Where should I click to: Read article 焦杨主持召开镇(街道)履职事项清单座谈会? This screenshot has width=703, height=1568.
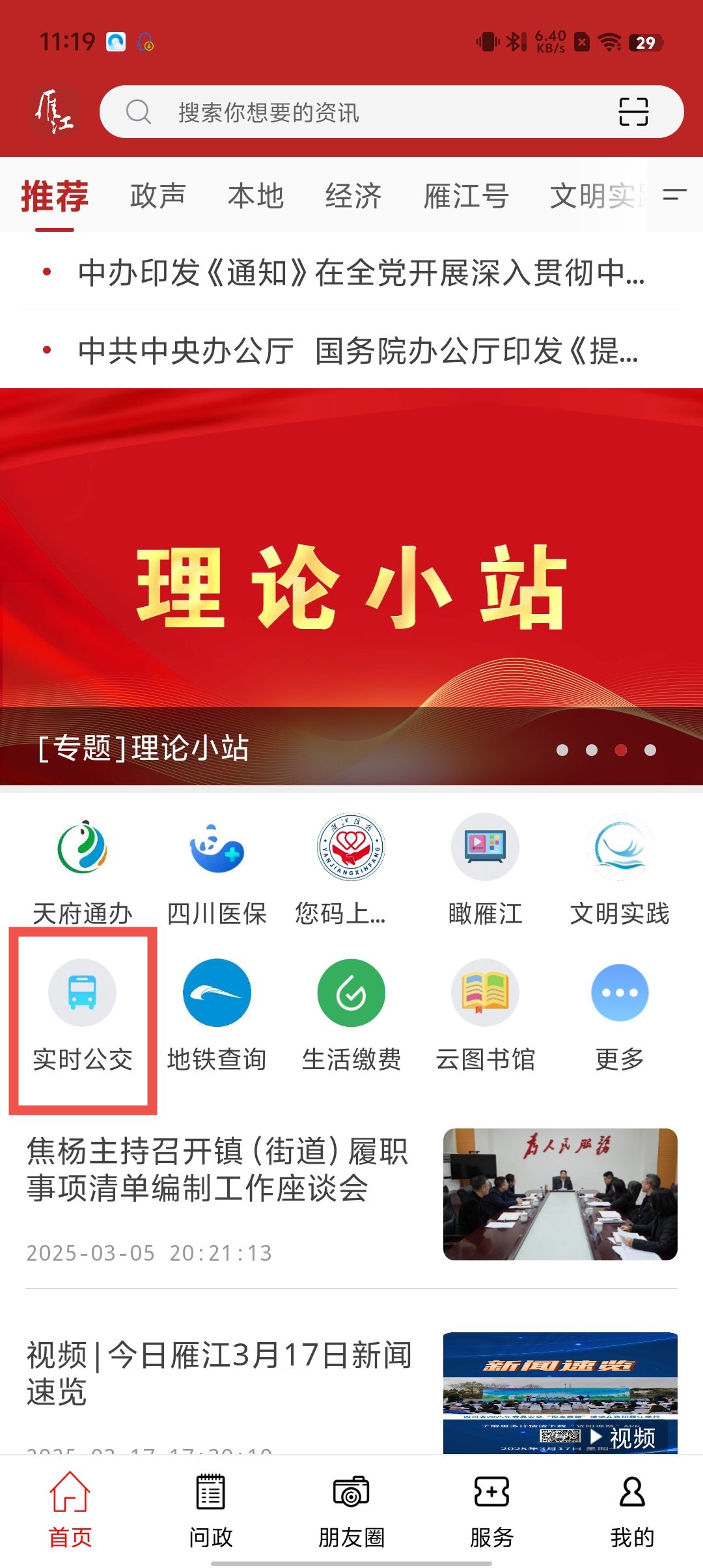pos(218,1169)
